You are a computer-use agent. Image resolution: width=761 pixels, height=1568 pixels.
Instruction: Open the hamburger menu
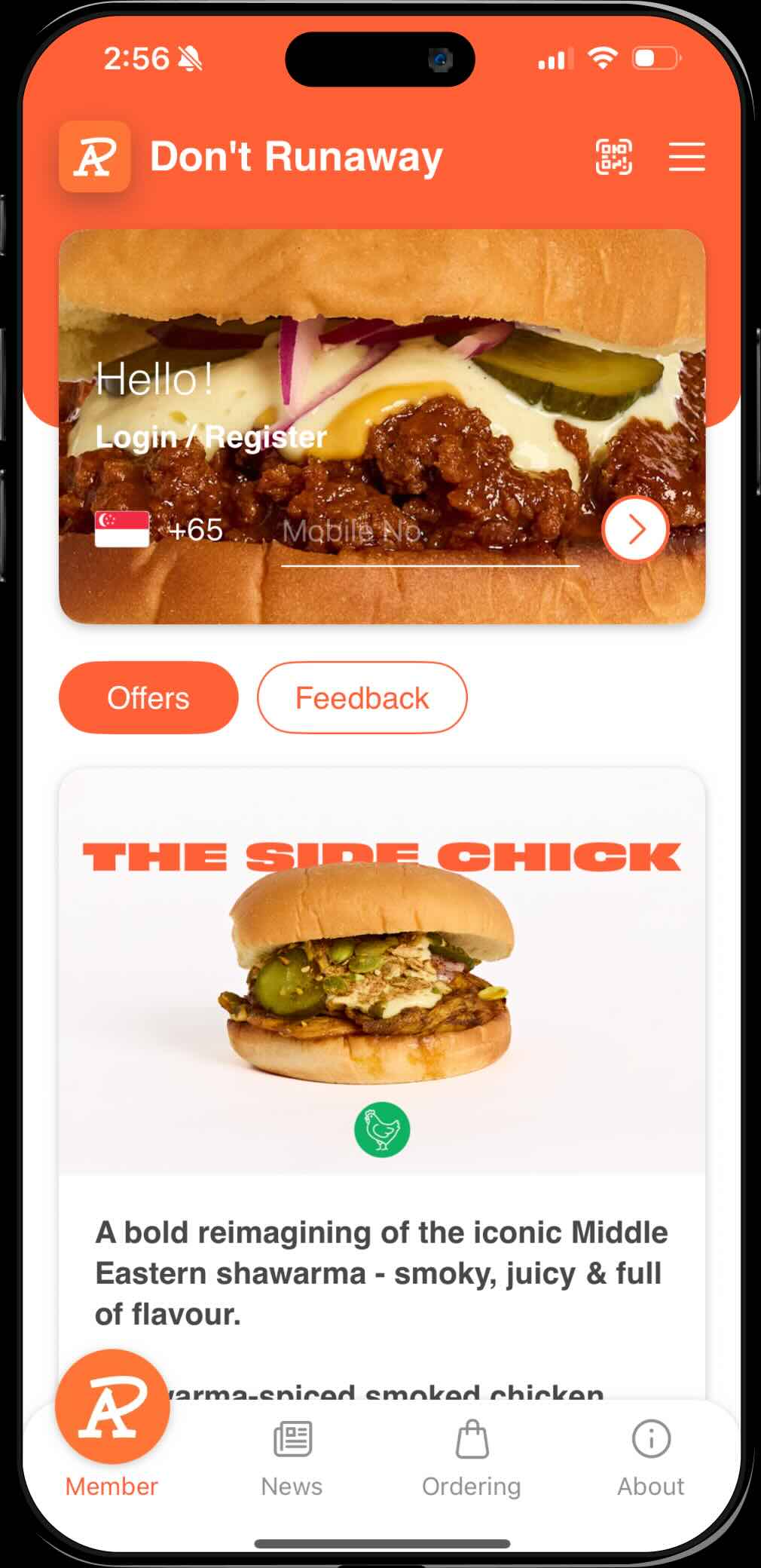point(686,157)
